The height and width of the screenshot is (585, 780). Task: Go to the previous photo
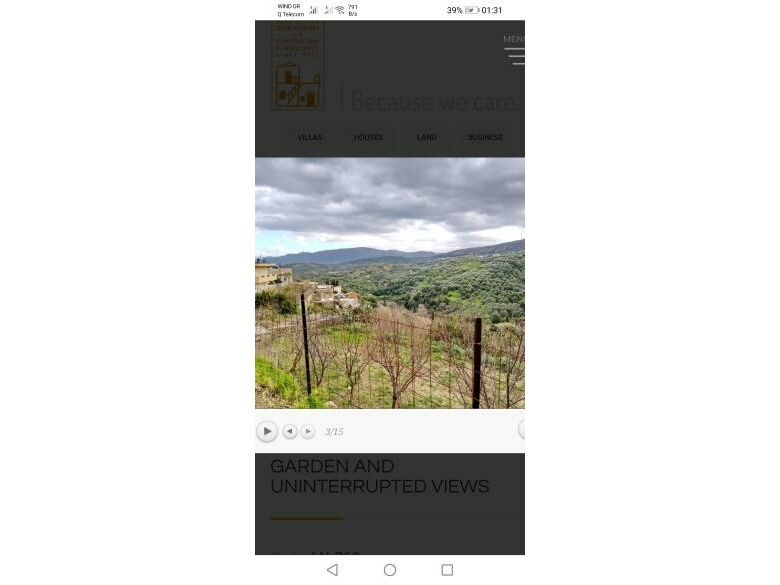coord(290,431)
